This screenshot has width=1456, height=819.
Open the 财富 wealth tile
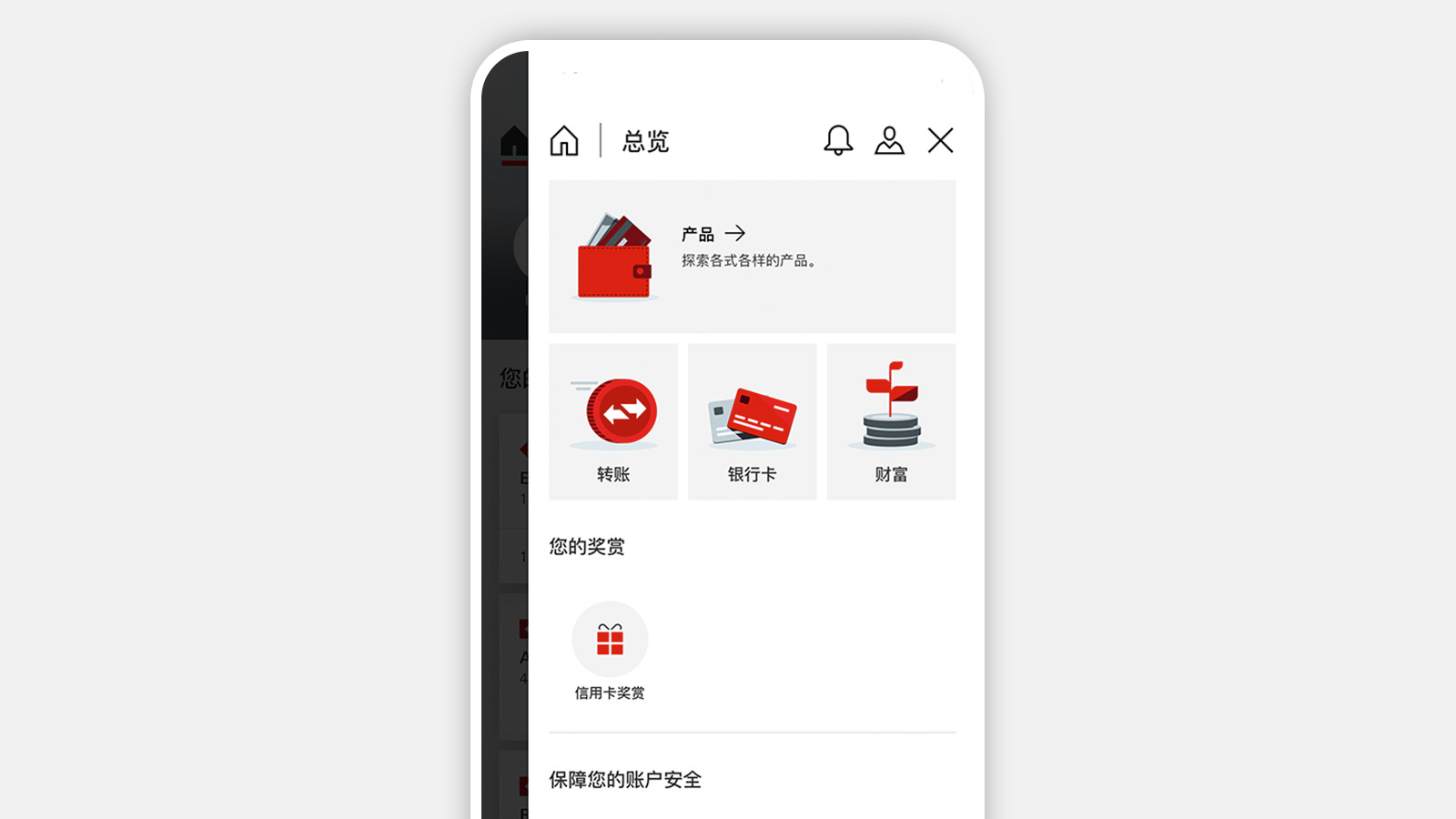(891, 421)
